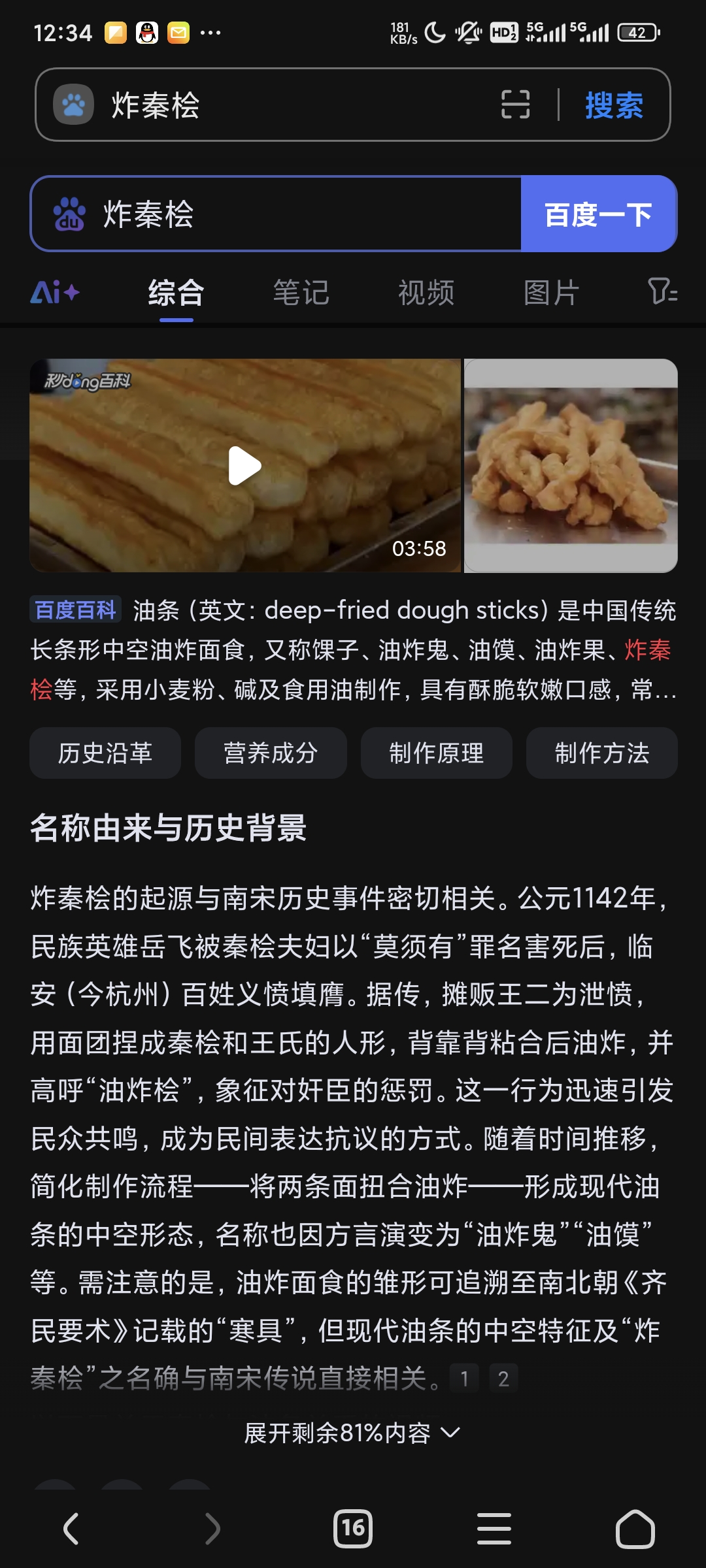Viewport: 706px width, 1568px height.
Task: Open the search filter icon
Action: coord(662,291)
